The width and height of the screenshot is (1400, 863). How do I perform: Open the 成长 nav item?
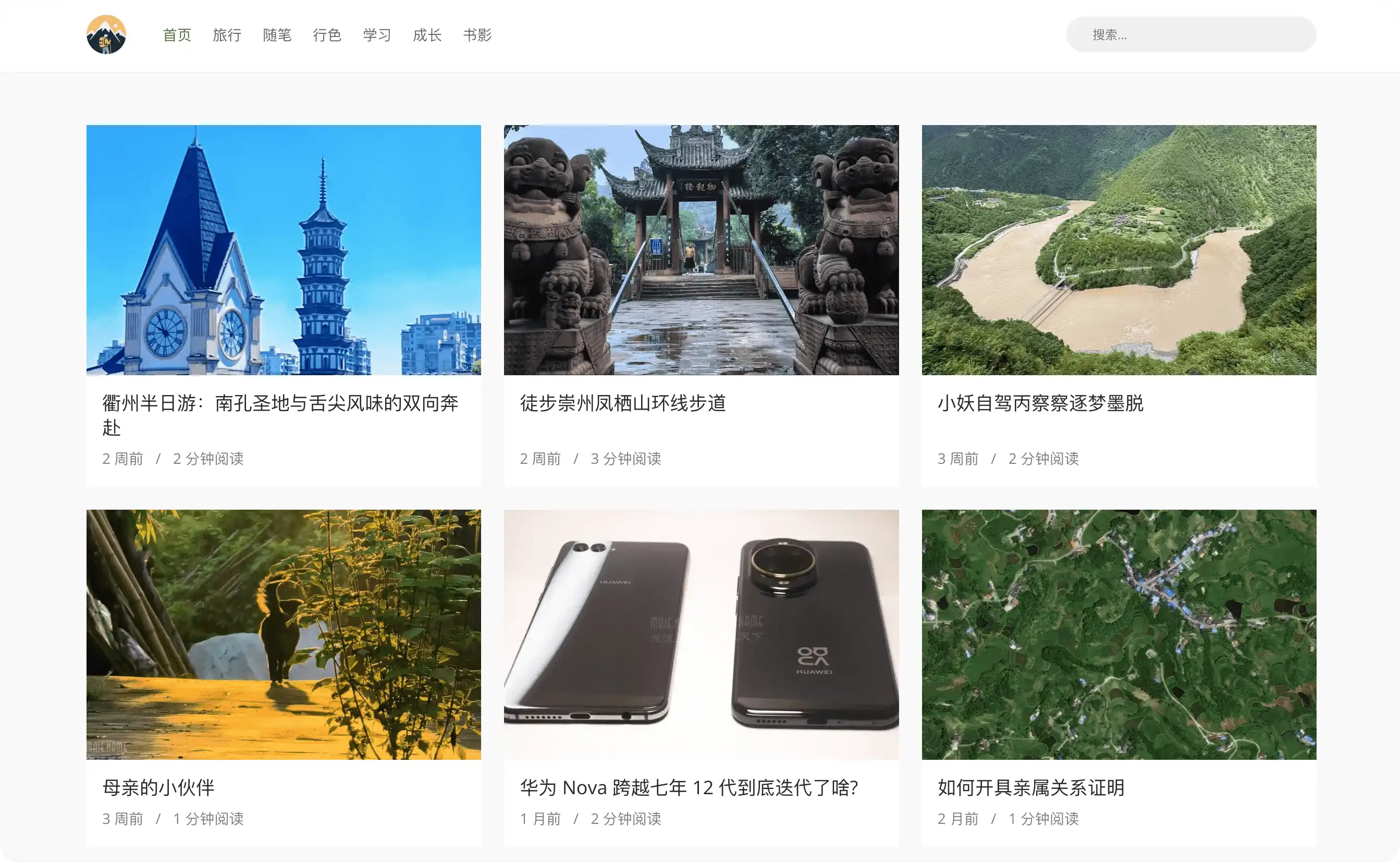427,35
